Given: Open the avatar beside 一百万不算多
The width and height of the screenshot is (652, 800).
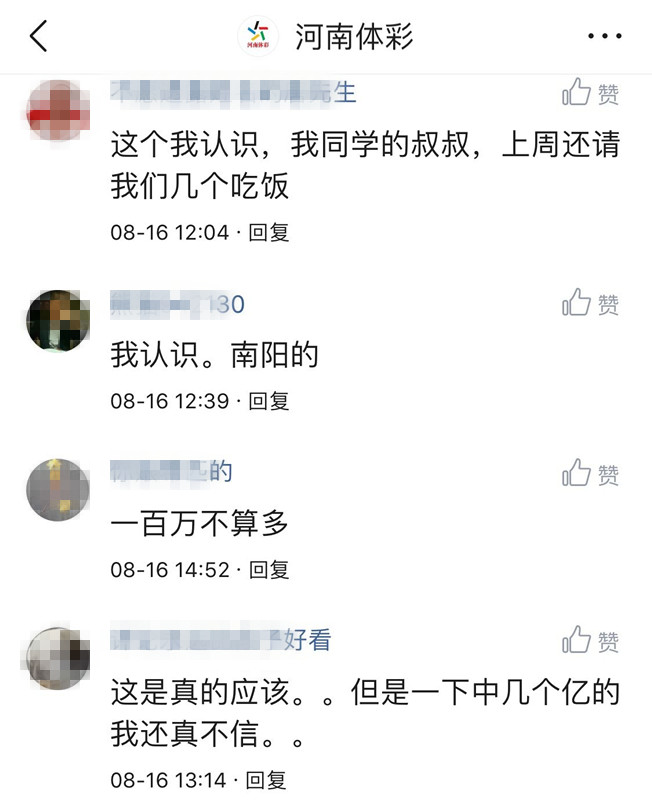Looking at the screenshot, I should [x=58, y=489].
